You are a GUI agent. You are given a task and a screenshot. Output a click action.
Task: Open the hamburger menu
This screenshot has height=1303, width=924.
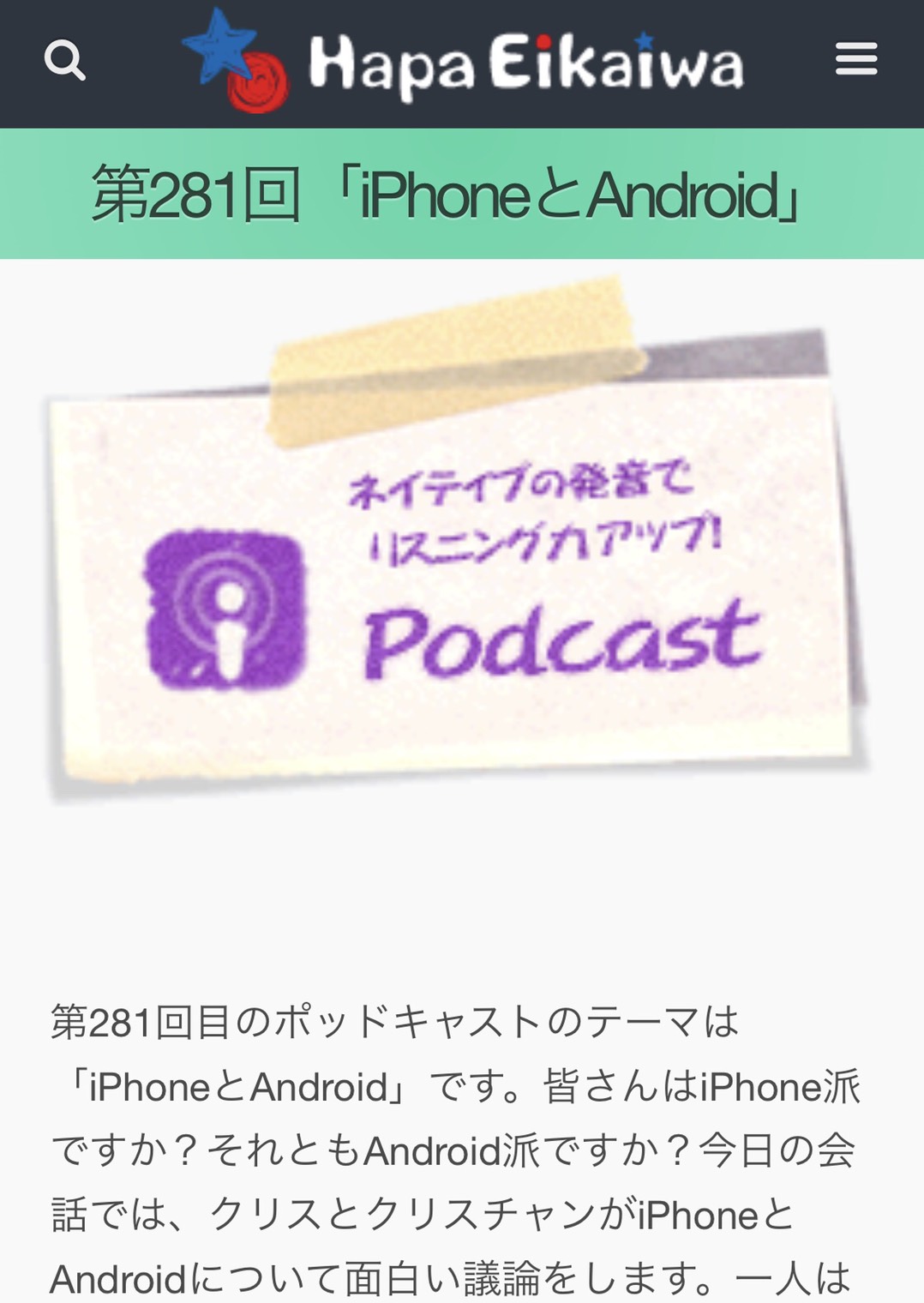855,60
